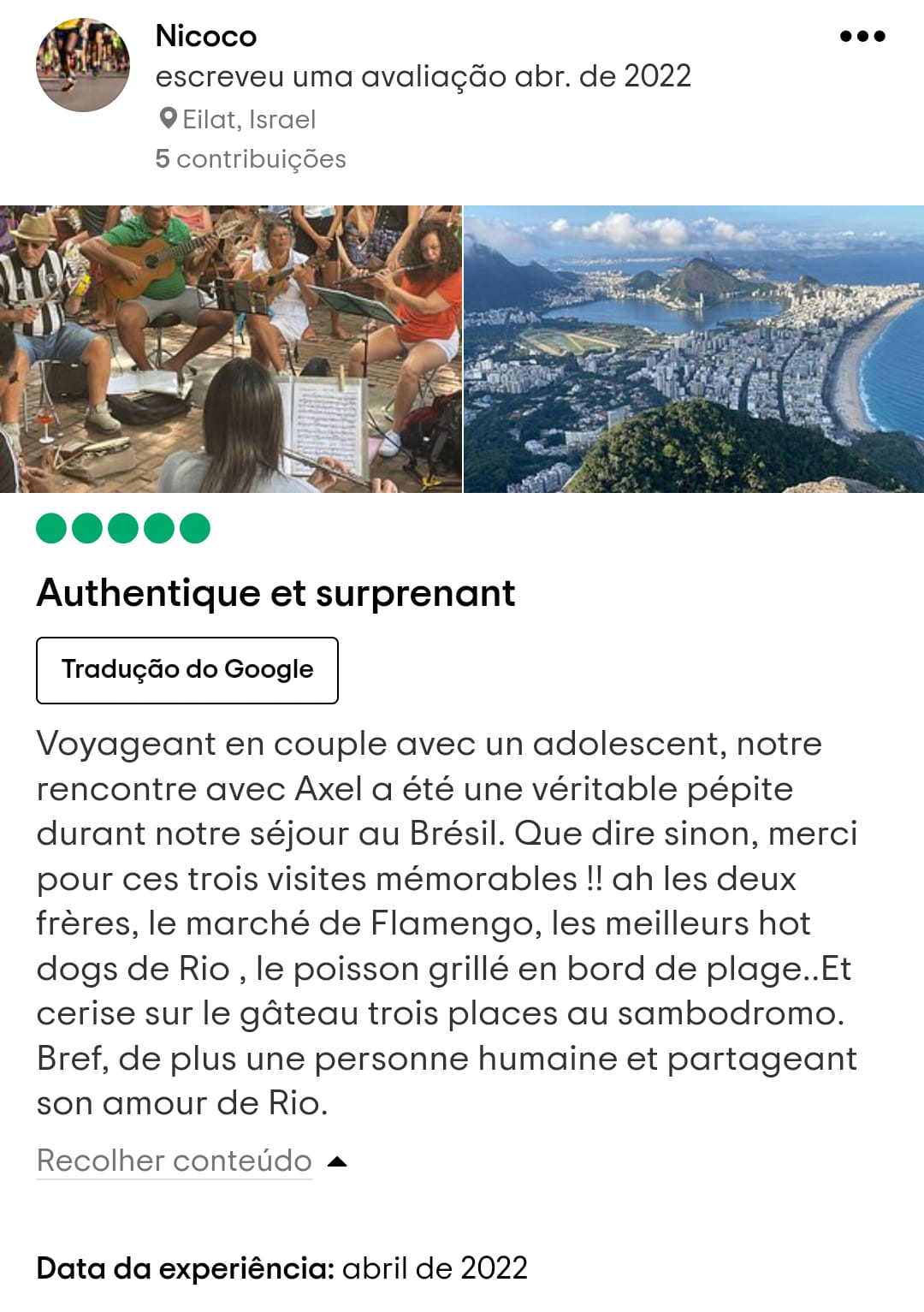924x1312 pixels.
Task: Open the three-dot options menu
Action: (x=862, y=36)
